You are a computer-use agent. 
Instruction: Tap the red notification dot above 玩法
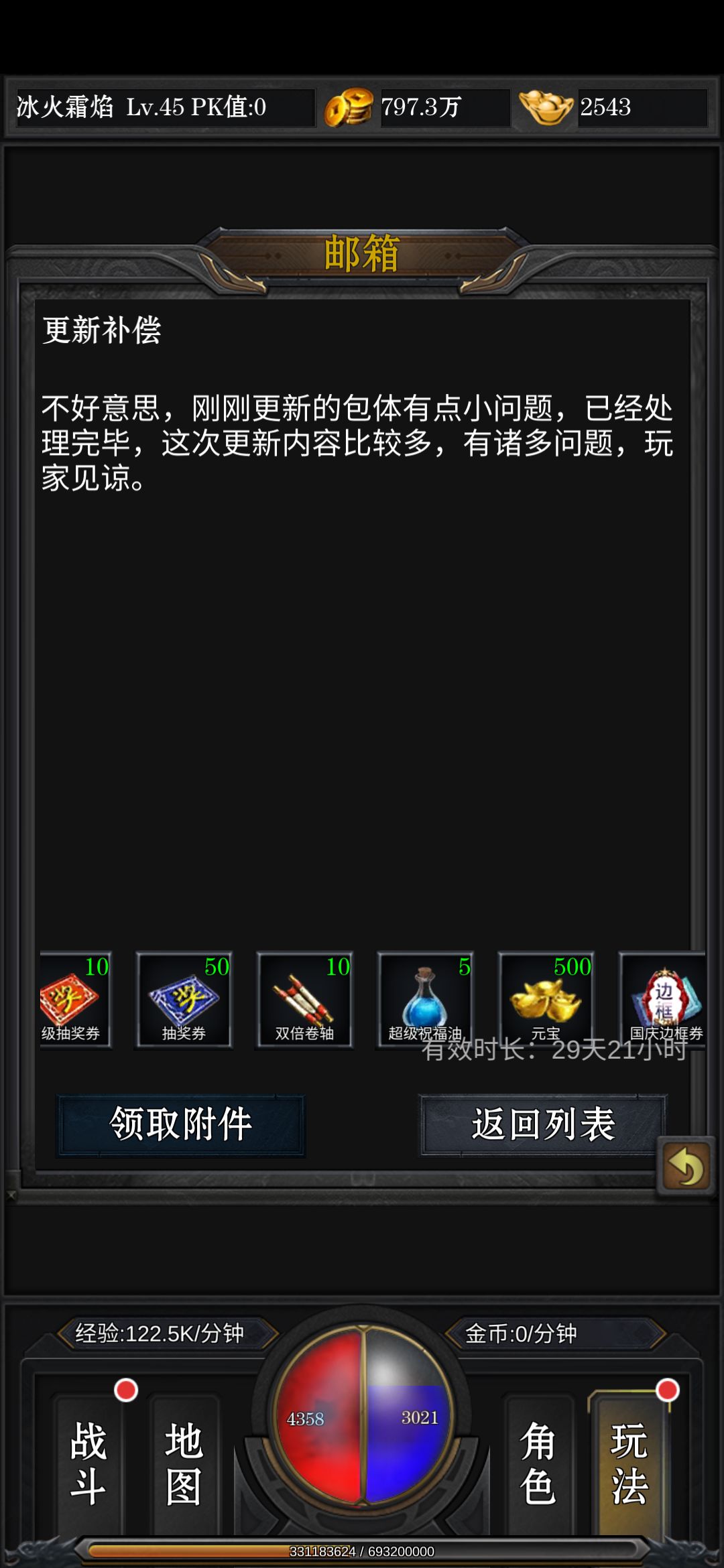click(x=666, y=1388)
